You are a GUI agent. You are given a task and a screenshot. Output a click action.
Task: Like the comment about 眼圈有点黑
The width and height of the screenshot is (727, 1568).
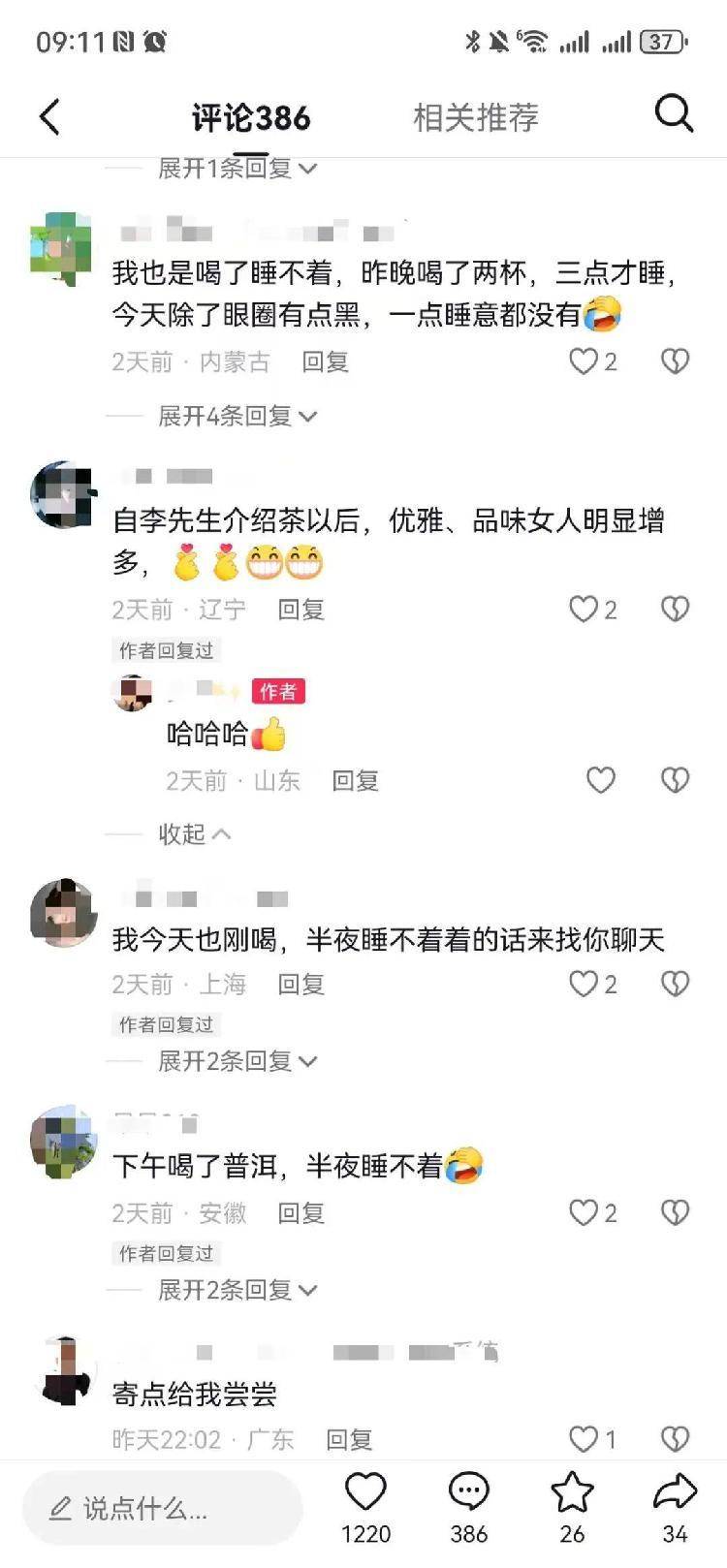click(x=584, y=361)
